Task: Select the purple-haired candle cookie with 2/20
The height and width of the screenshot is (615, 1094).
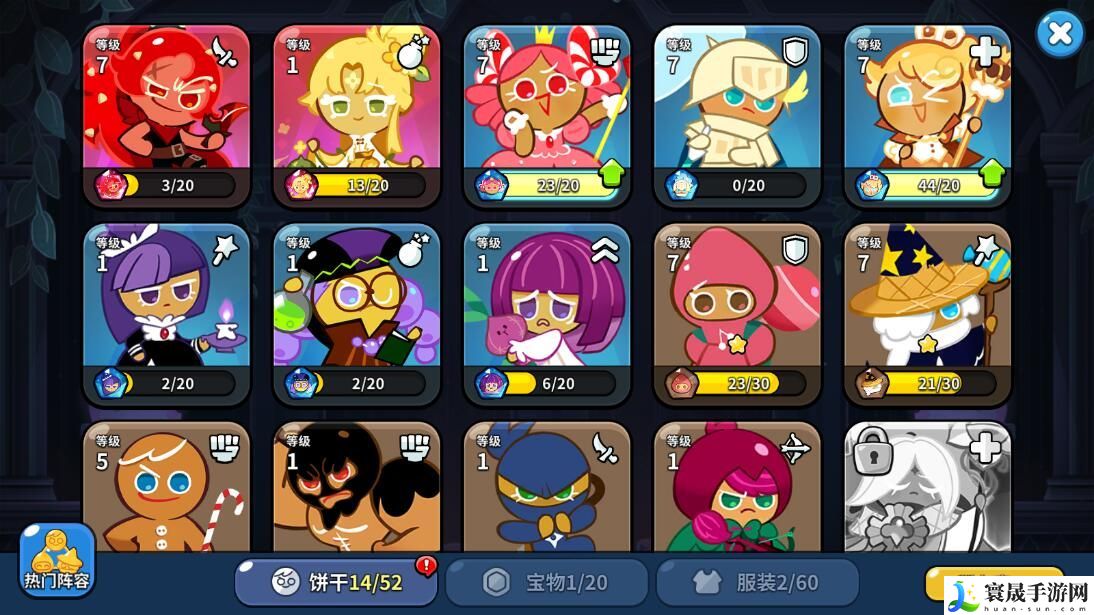Action: click(167, 310)
